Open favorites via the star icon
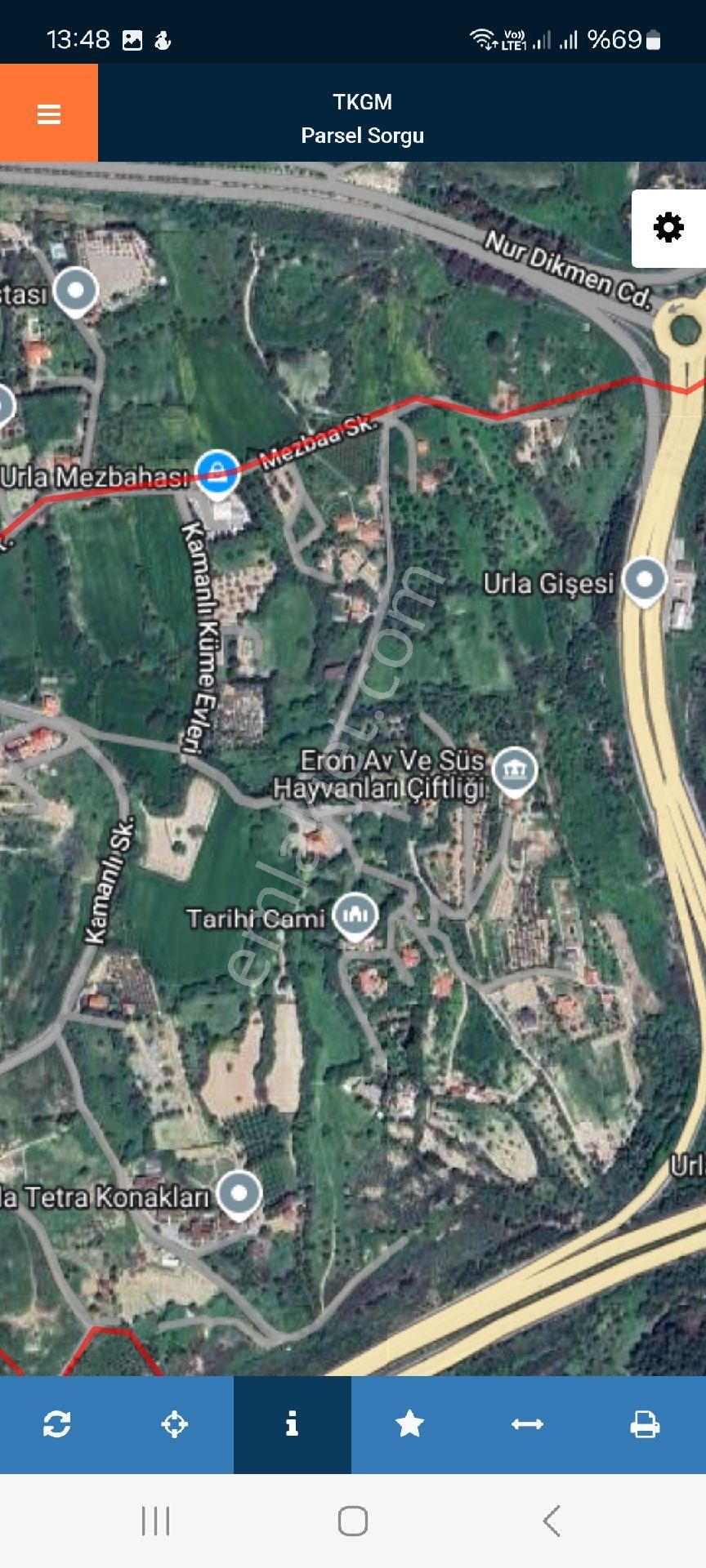Screen dimensions: 706x1568 pyautogui.click(x=410, y=1425)
